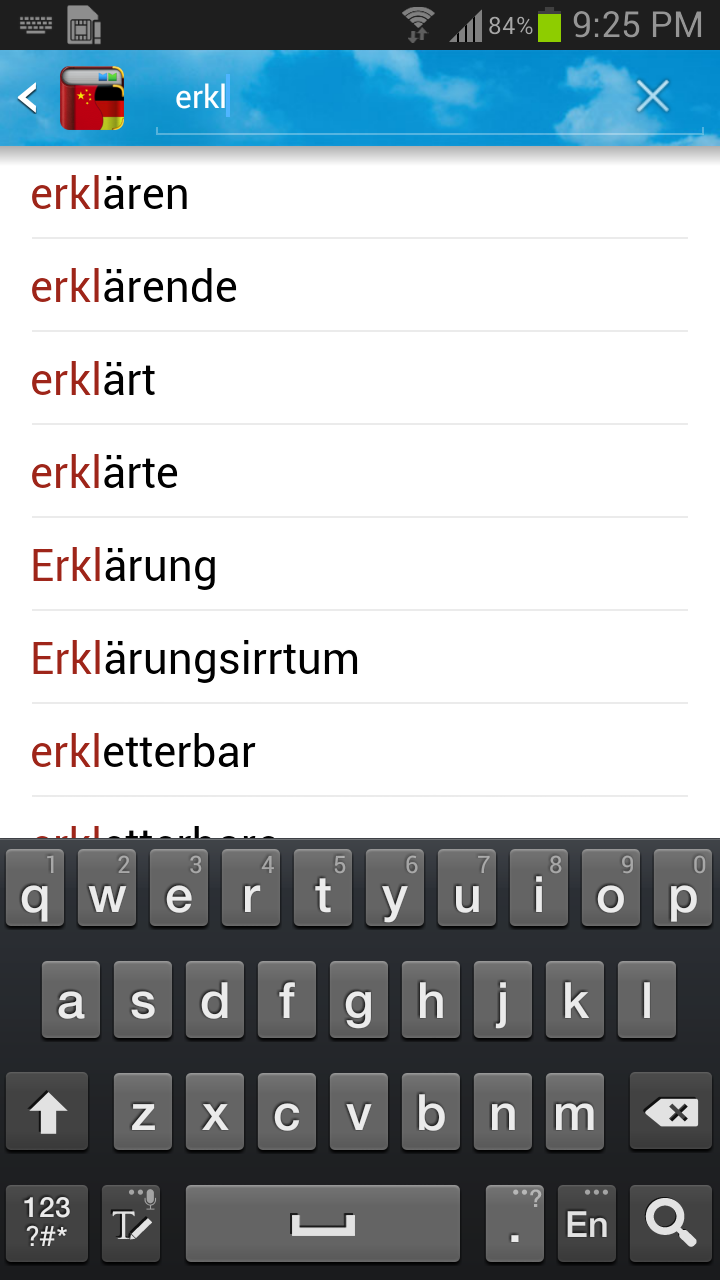Delete a character with the backspace key
This screenshot has height=1280, width=720.
(671, 1112)
